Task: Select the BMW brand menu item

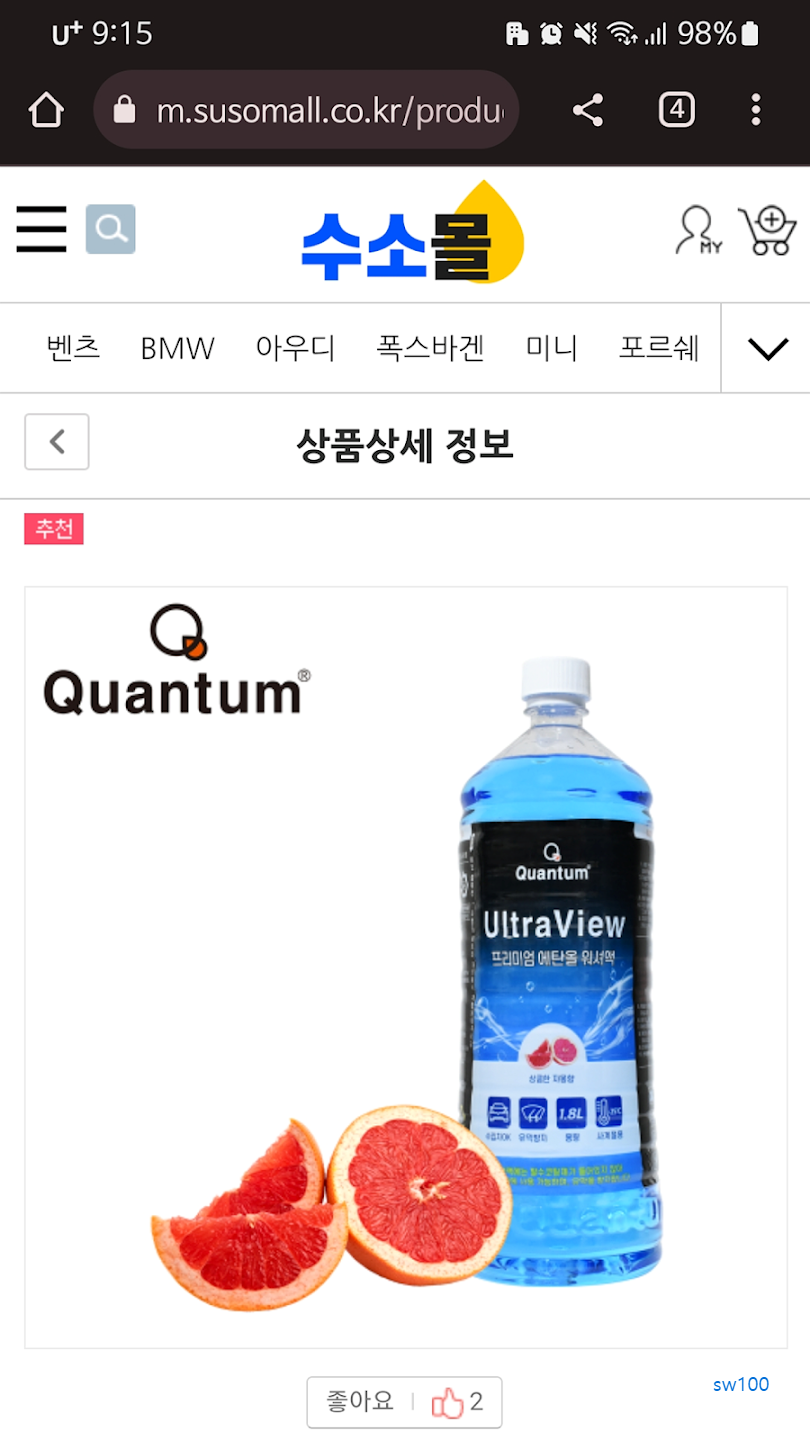Action: (177, 348)
